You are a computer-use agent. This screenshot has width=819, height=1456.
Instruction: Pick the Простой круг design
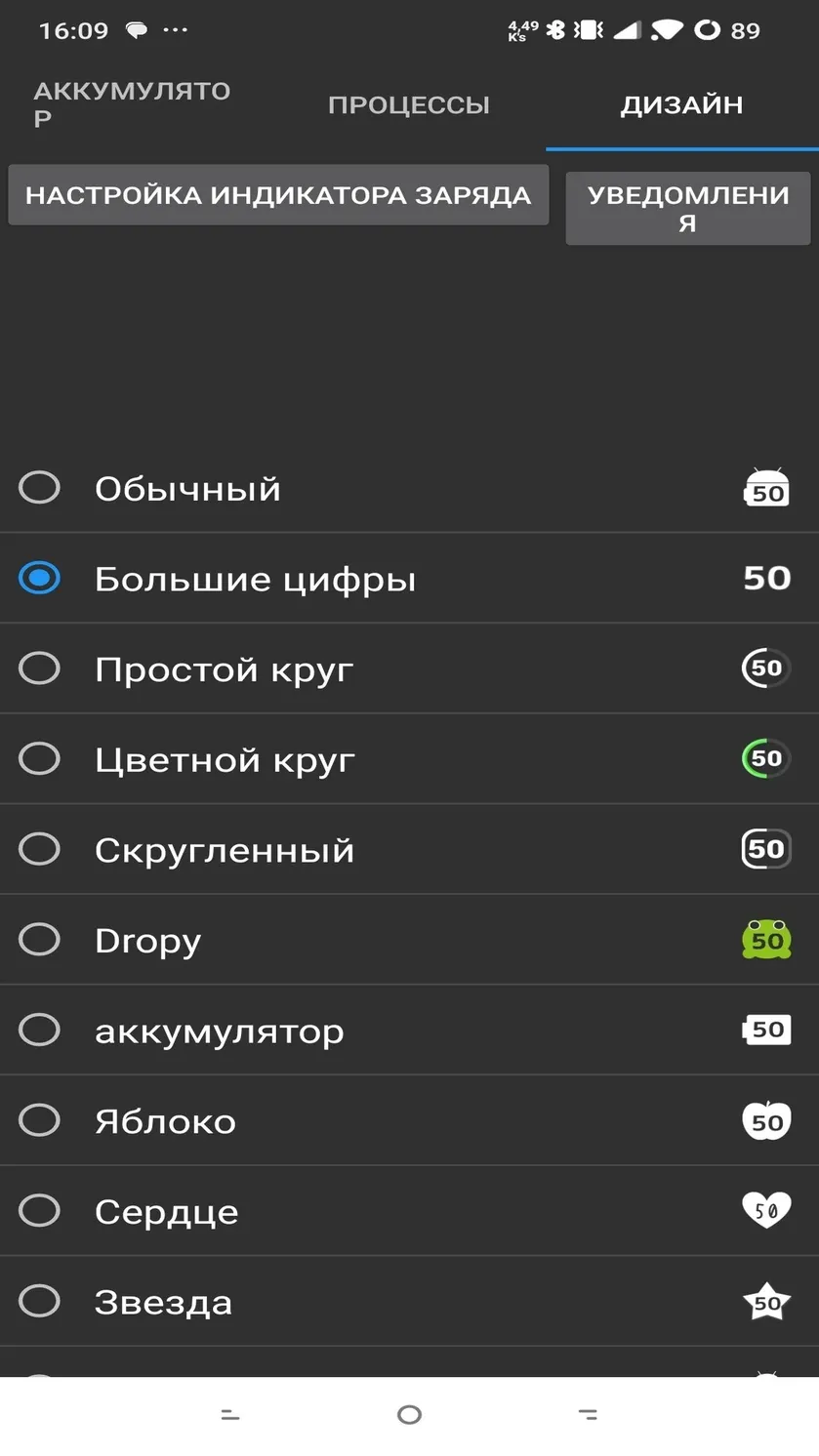pyautogui.click(x=409, y=668)
